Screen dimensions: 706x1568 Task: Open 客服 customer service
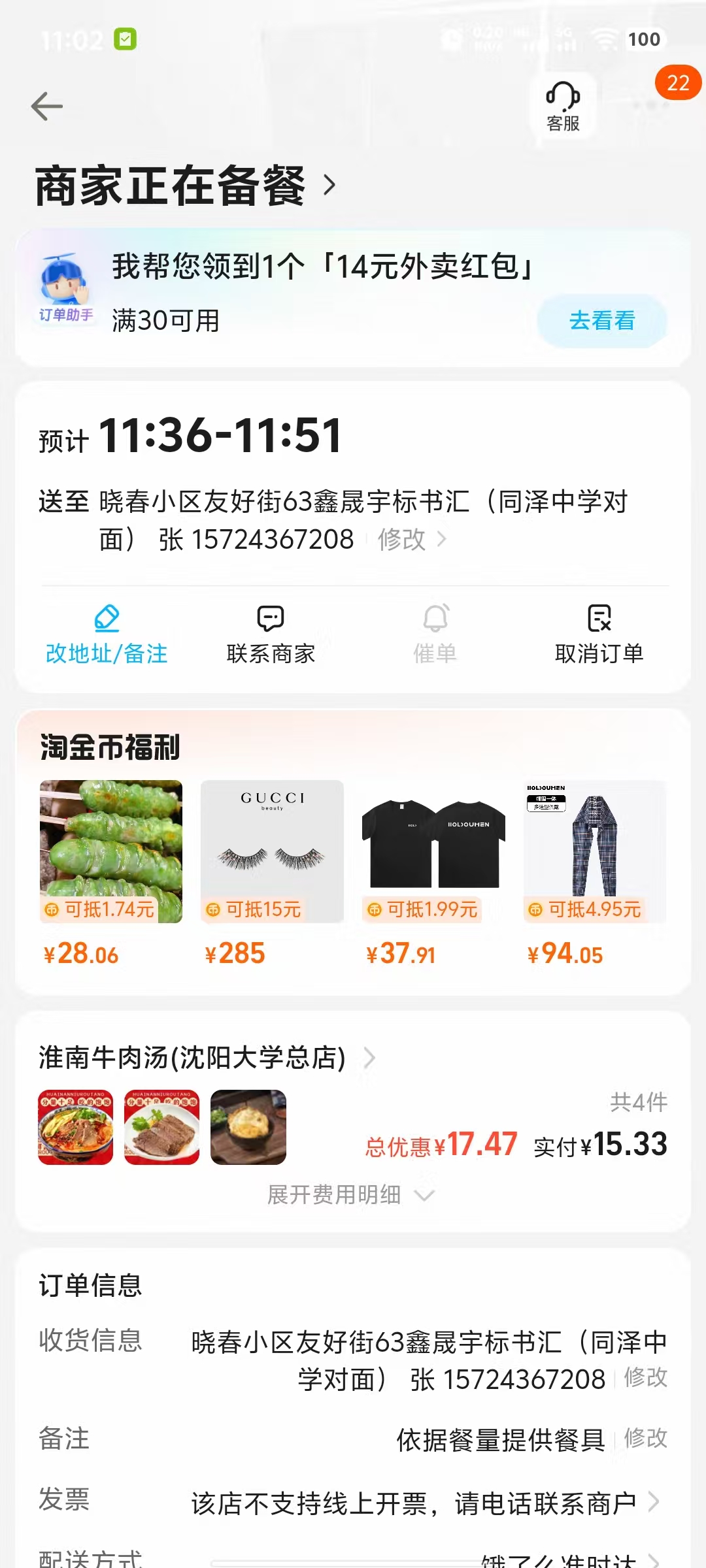click(x=563, y=106)
